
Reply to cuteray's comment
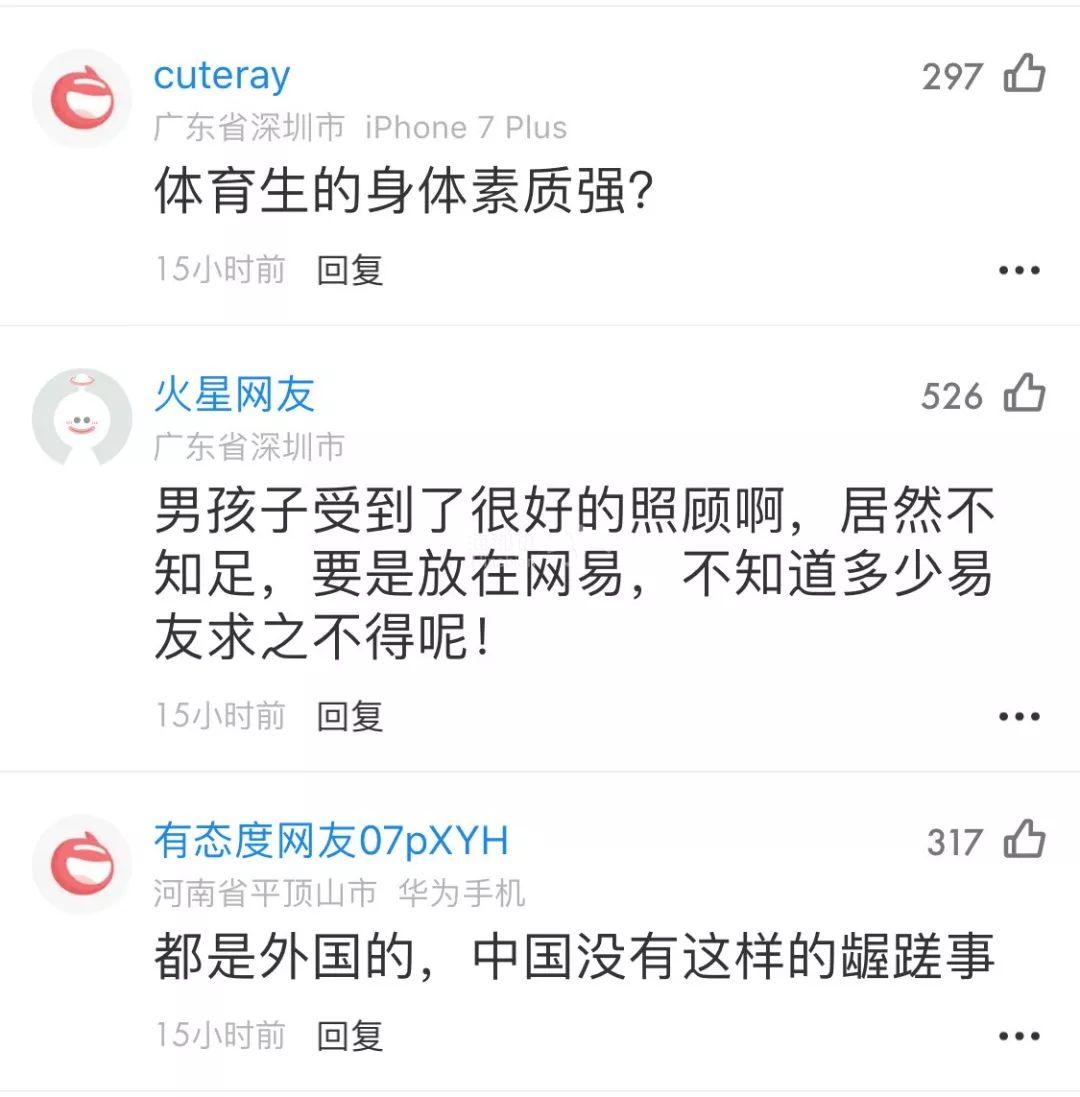pos(350,270)
